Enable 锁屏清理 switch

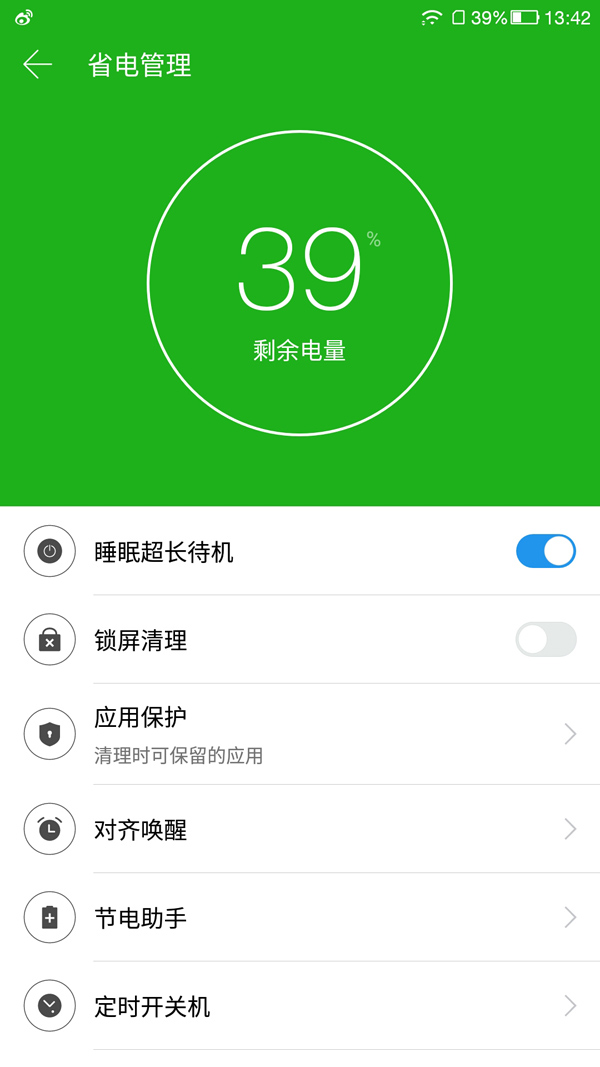(x=545, y=639)
